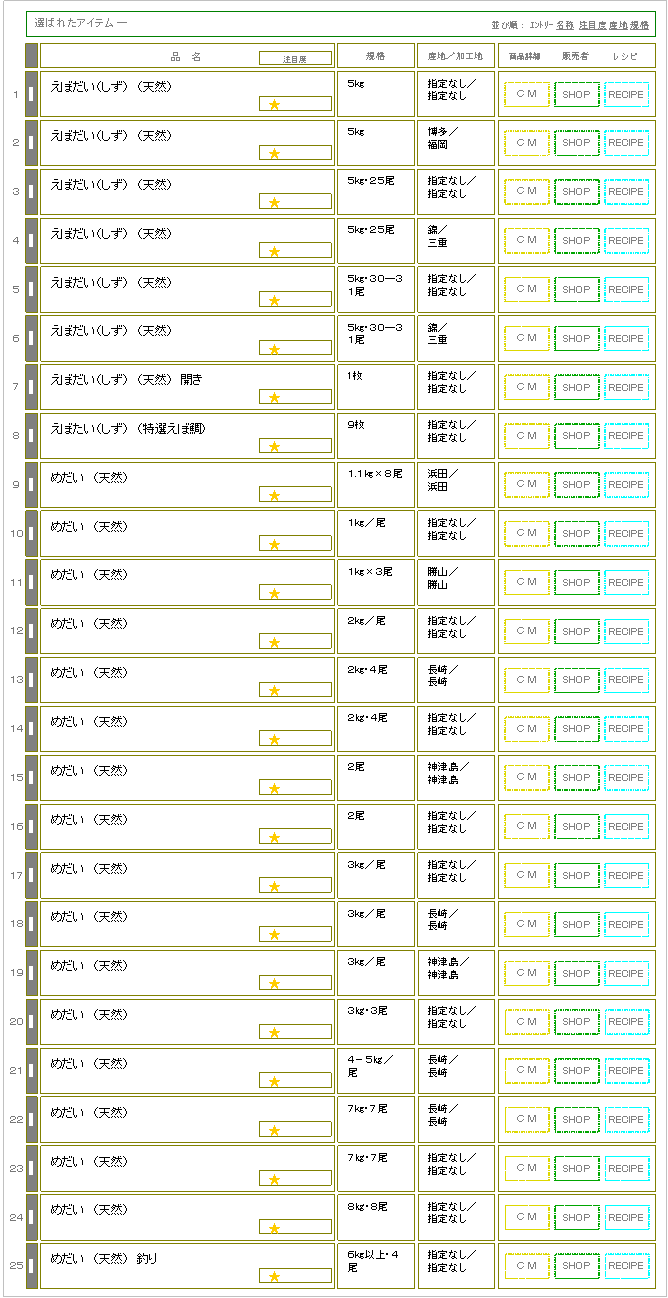The width and height of the screenshot is (668, 1298).
Task: View RECIPE for item 25 めだい 釣り
Action: pos(626,1266)
